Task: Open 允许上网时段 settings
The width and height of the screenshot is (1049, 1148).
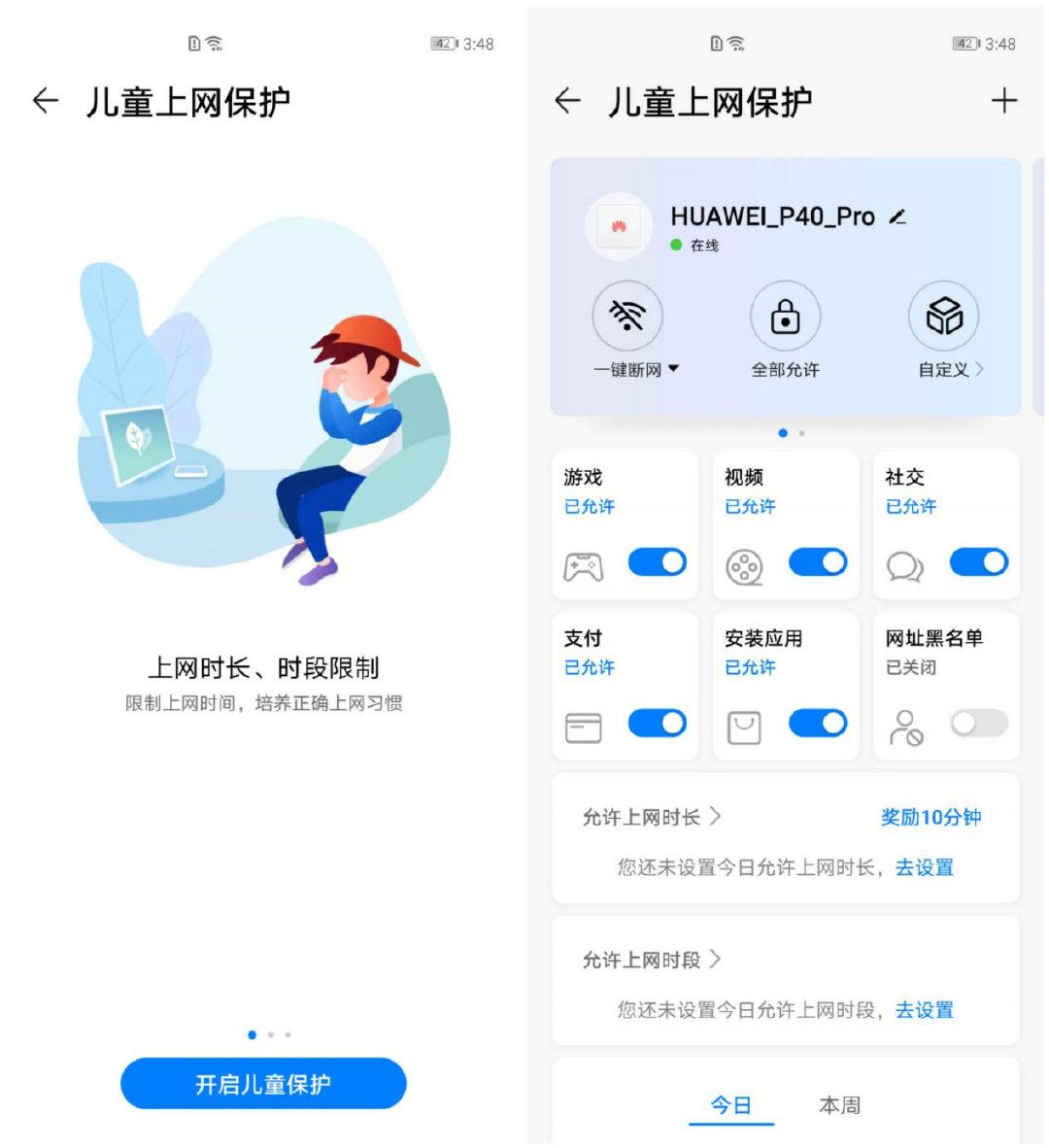Action: tap(652, 960)
